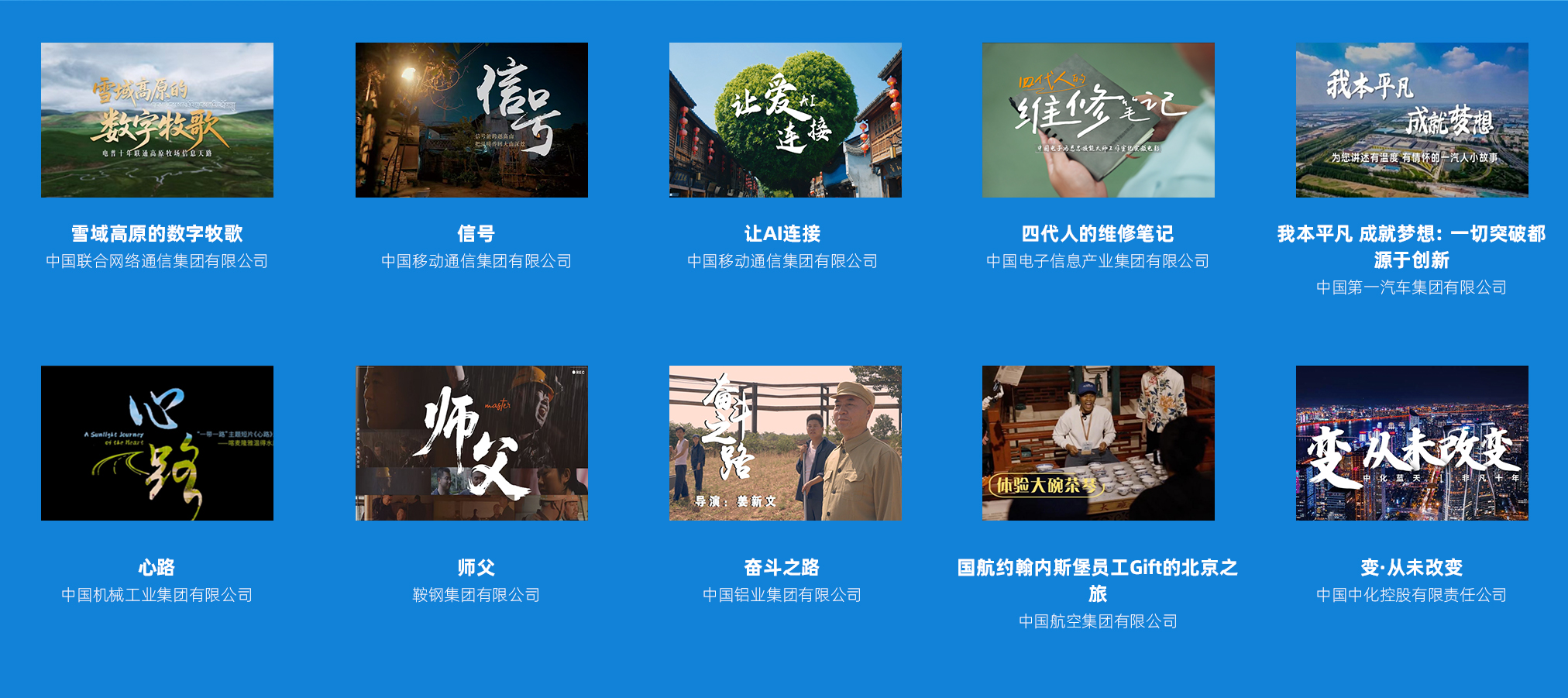Open the 变·从未改变 video thumbnail
The width and height of the screenshot is (1568, 698).
point(1412,442)
